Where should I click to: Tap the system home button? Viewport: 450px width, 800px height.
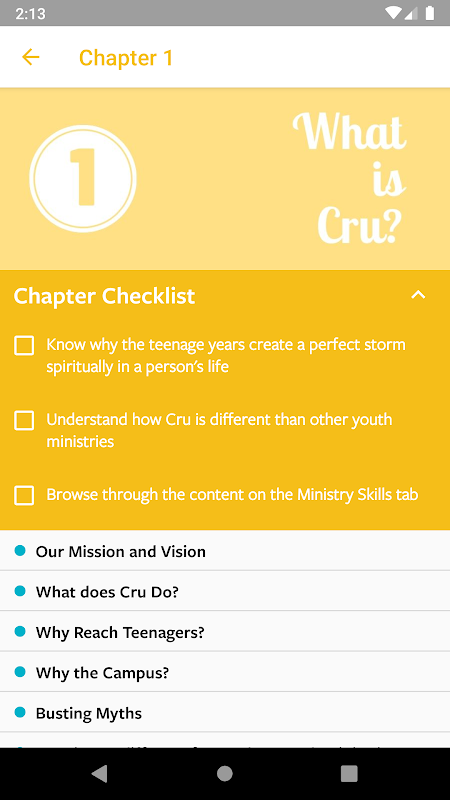[x=224, y=773]
